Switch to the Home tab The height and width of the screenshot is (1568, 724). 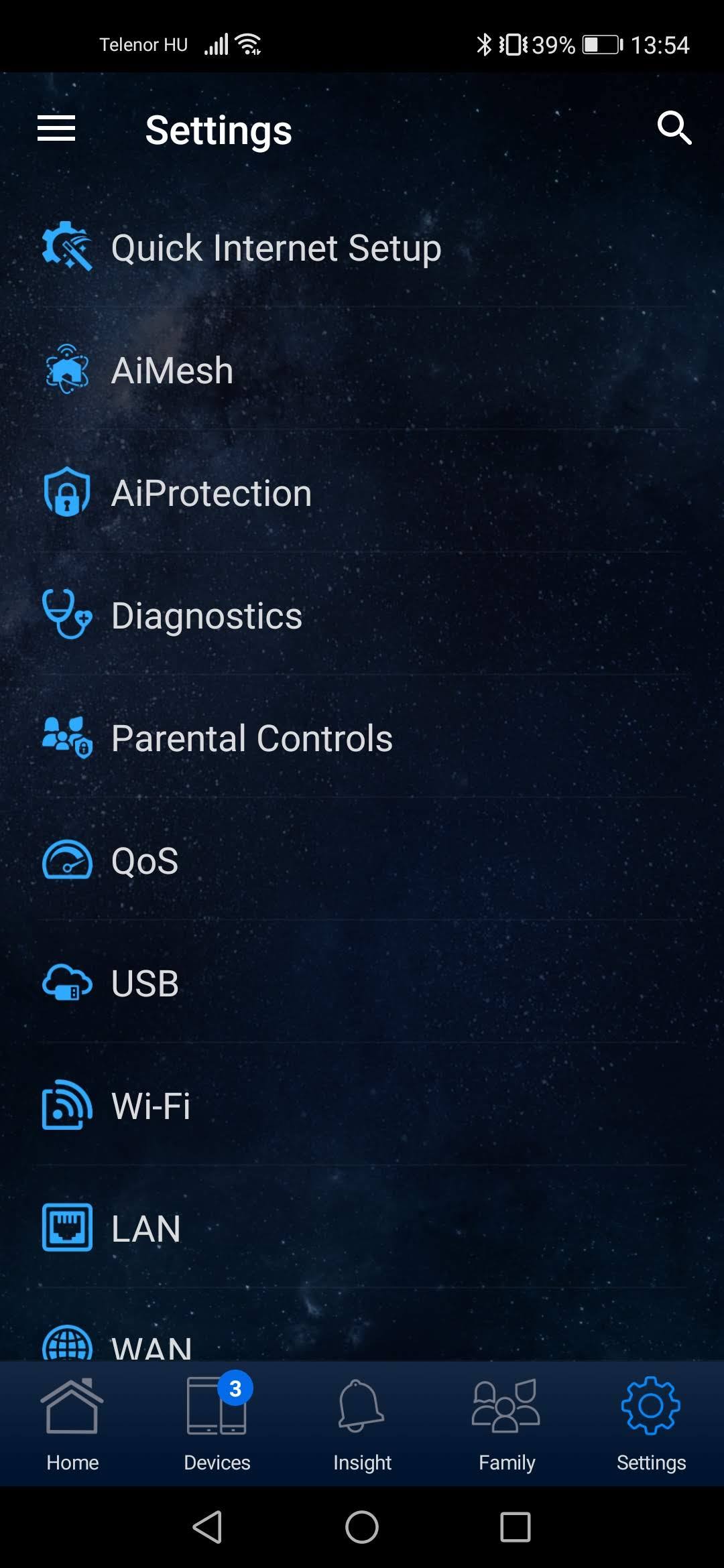coord(72,1425)
